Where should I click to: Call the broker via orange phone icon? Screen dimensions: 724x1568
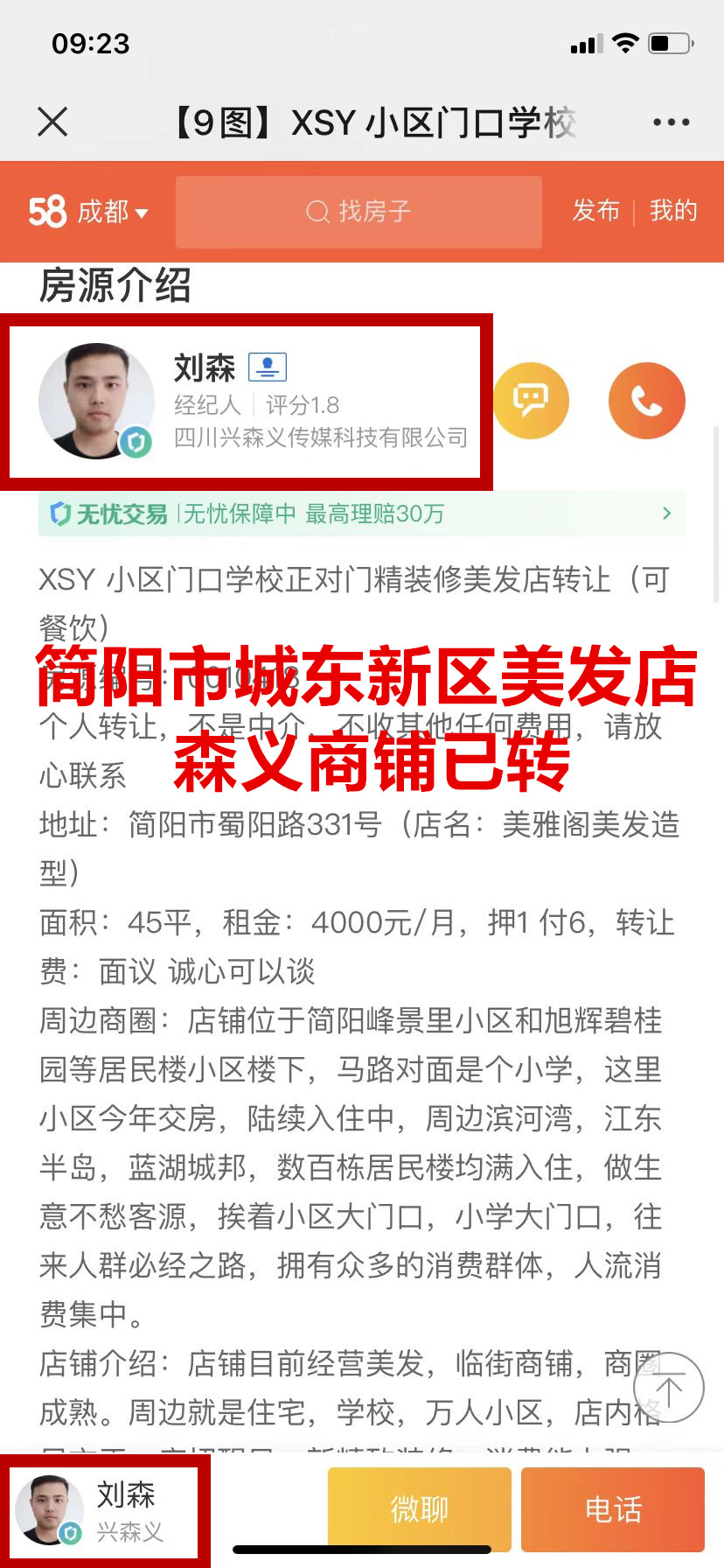[647, 401]
